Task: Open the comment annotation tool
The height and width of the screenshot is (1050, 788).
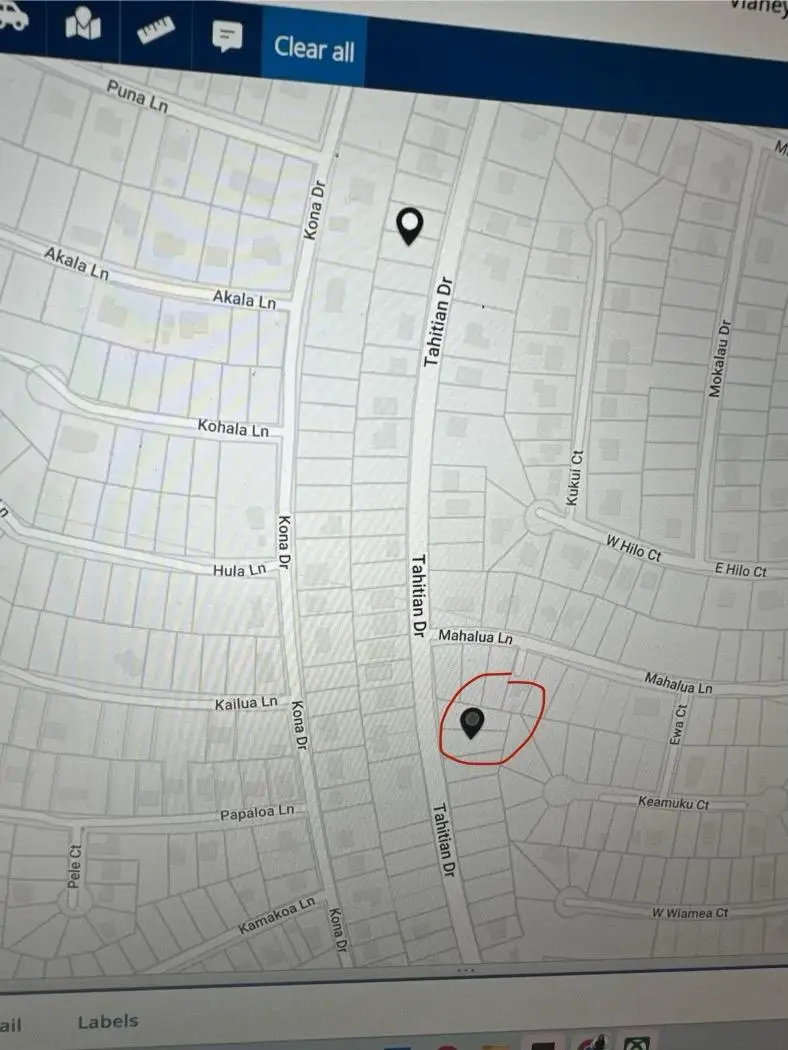Action: 227,38
